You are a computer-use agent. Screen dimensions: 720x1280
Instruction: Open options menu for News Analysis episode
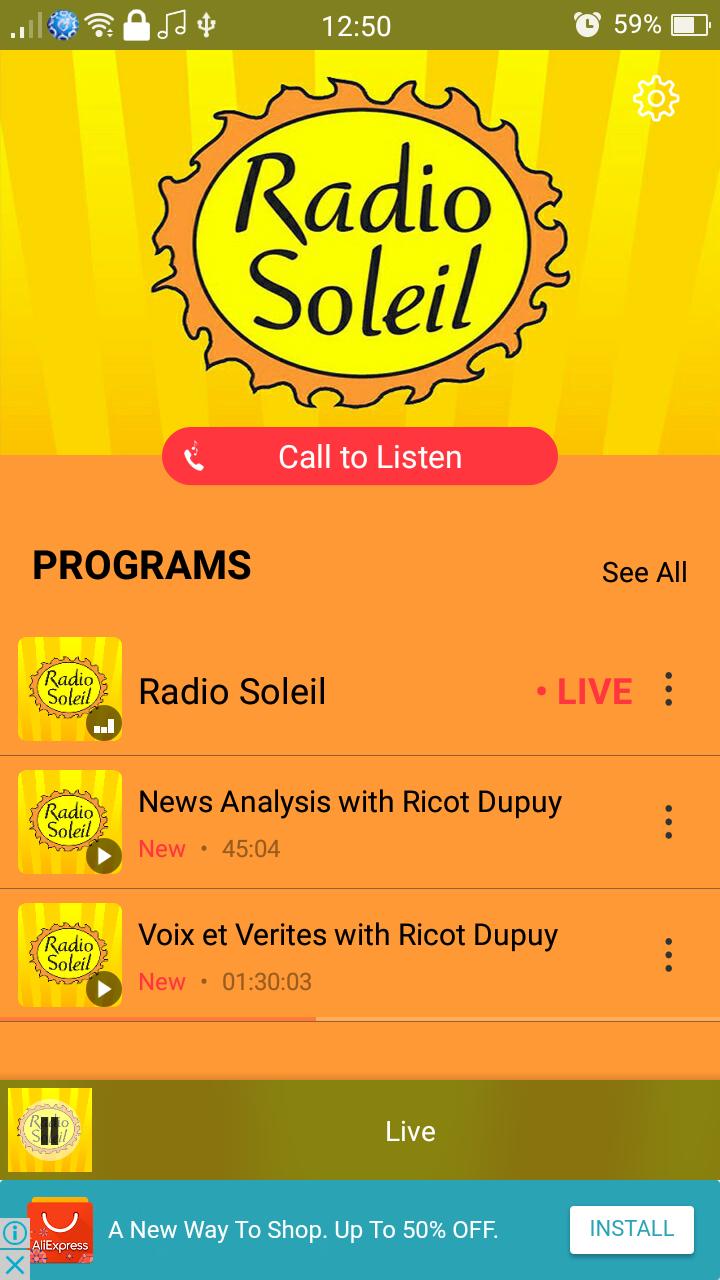coord(667,823)
